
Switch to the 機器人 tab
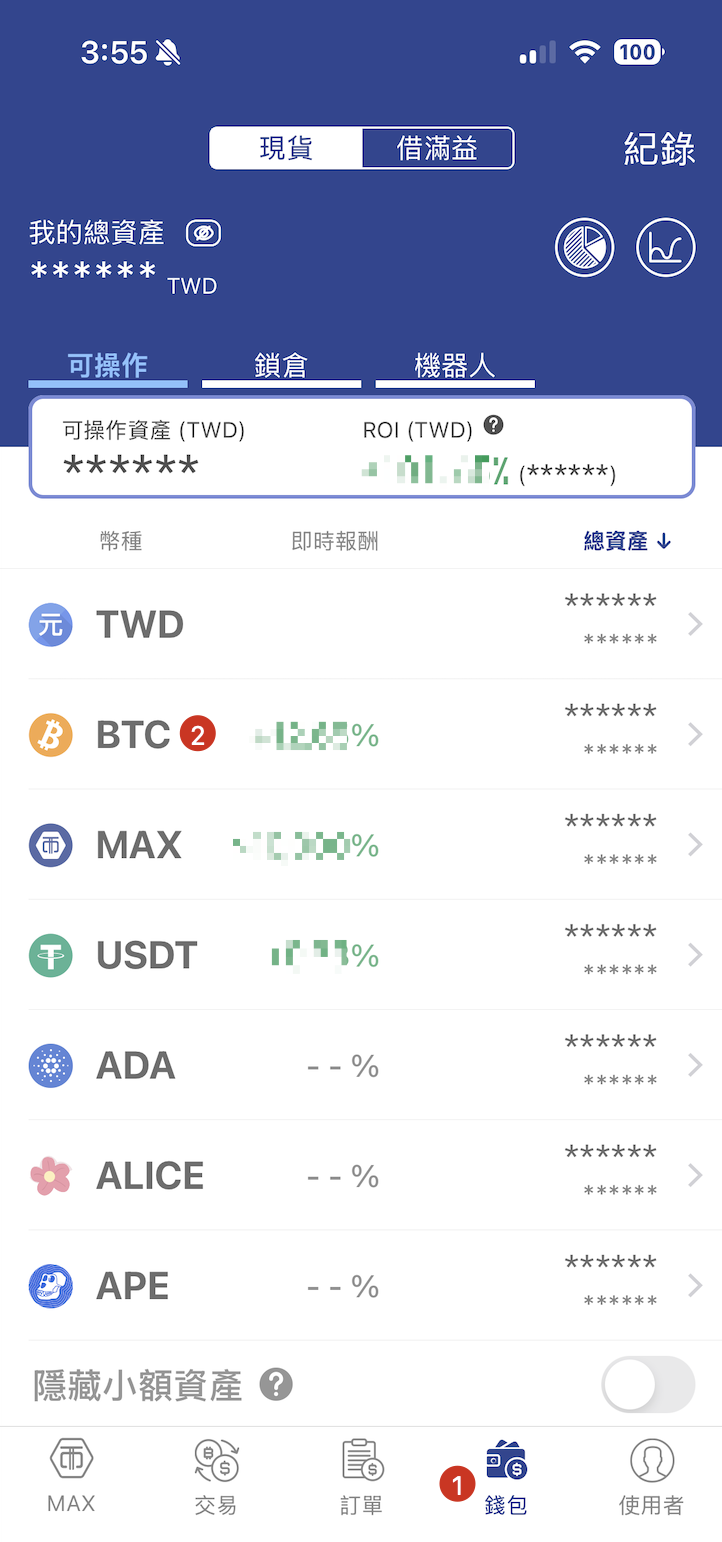(x=455, y=366)
